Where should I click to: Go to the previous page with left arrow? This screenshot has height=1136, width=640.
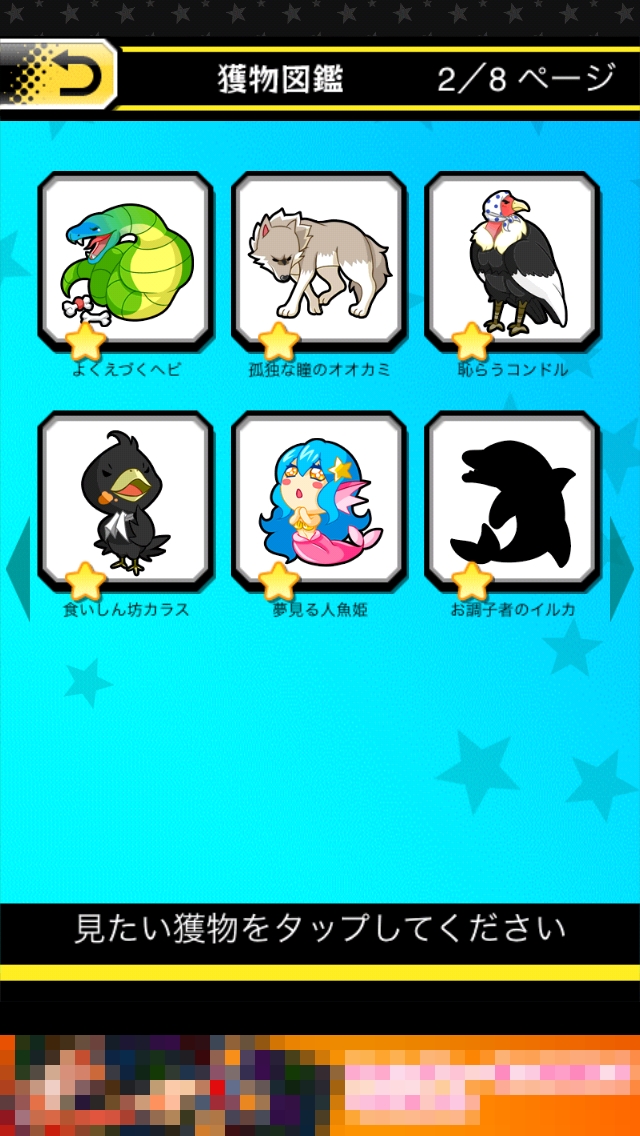coord(18,570)
